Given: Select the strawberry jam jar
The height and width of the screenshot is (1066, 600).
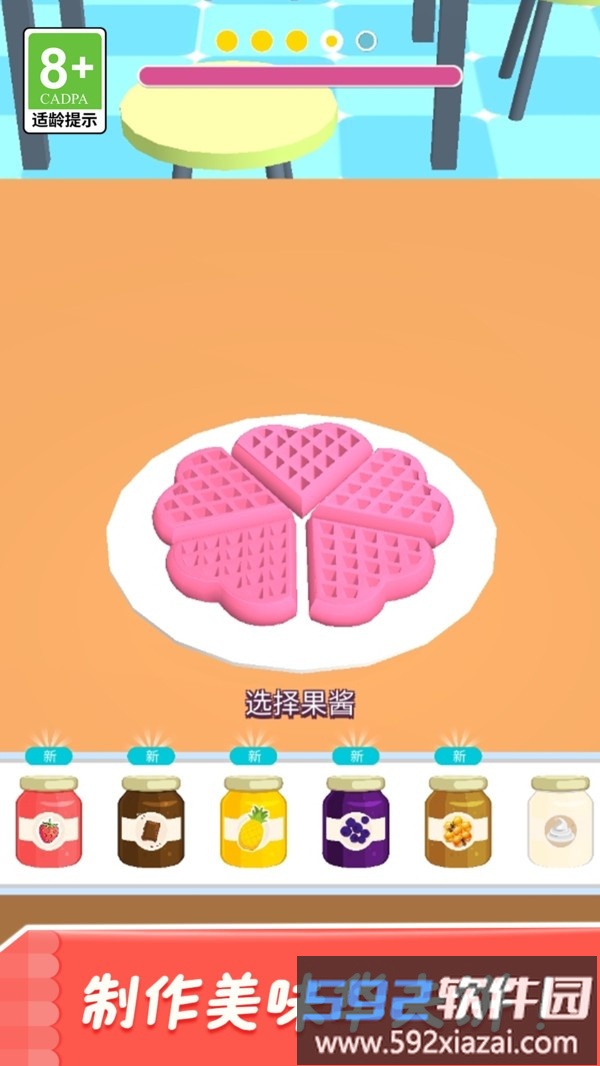Looking at the screenshot, I should pyautogui.click(x=48, y=822).
